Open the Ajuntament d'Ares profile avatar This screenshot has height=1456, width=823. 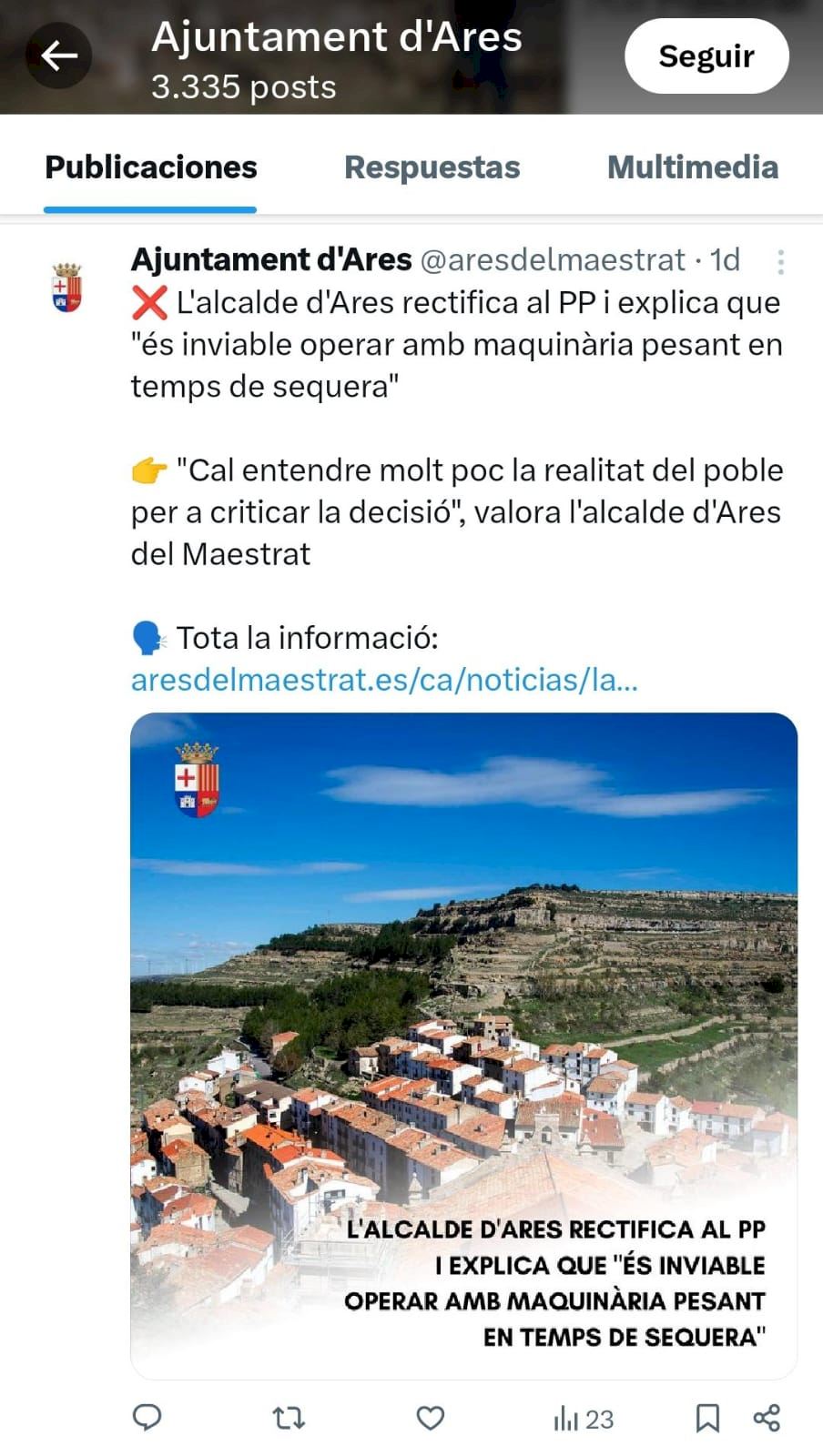point(67,288)
